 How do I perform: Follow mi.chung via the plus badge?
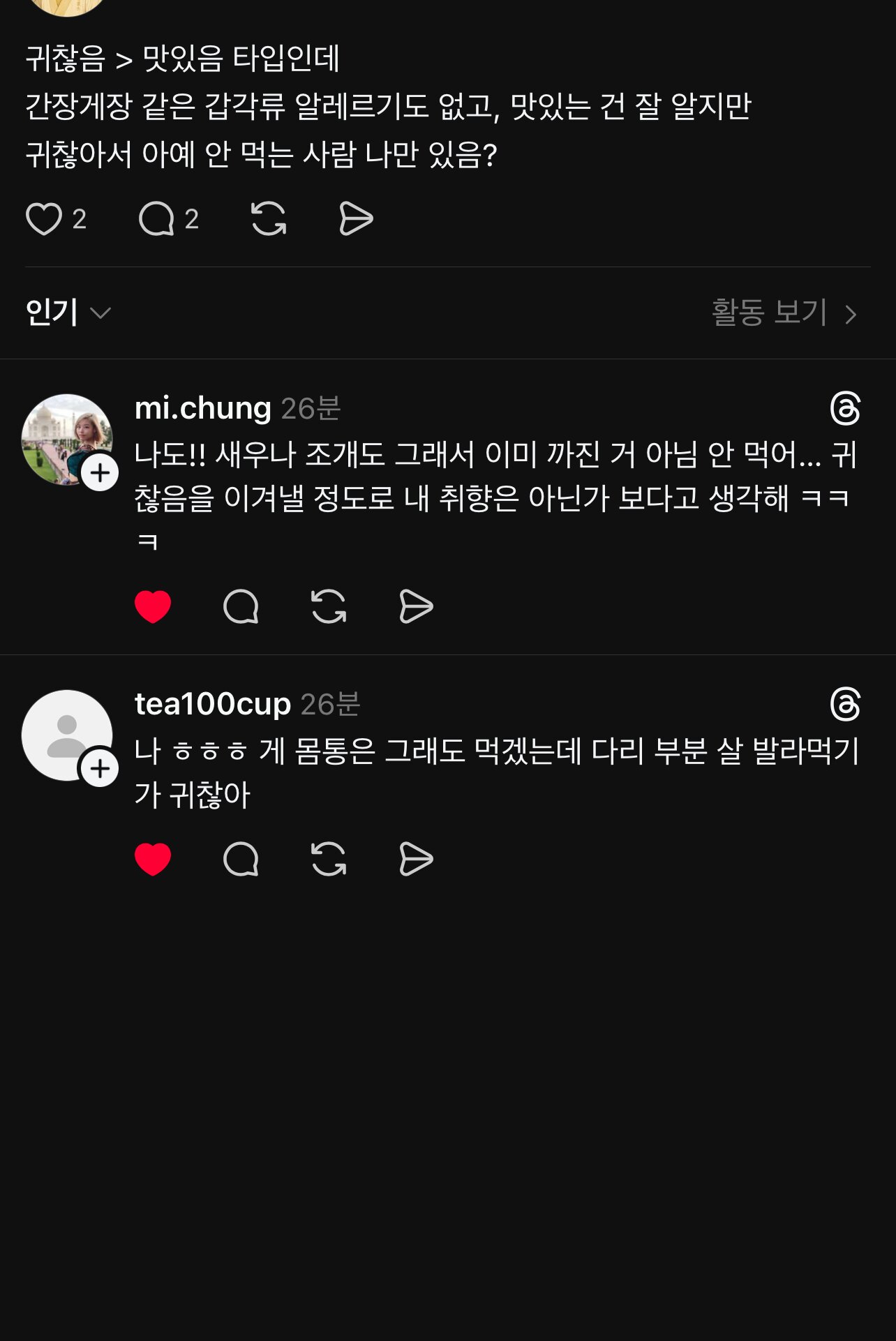pos(100,473)
